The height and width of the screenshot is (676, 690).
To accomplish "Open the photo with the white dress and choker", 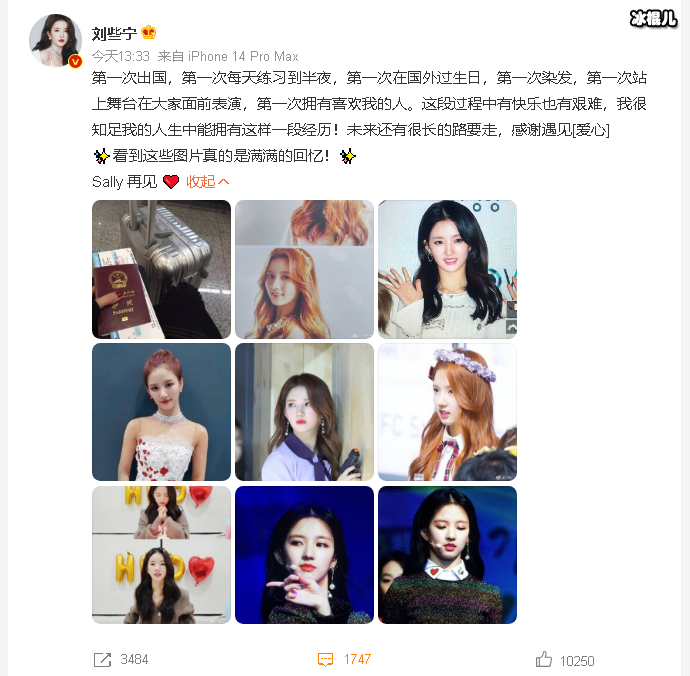I will tap(161, 412).
